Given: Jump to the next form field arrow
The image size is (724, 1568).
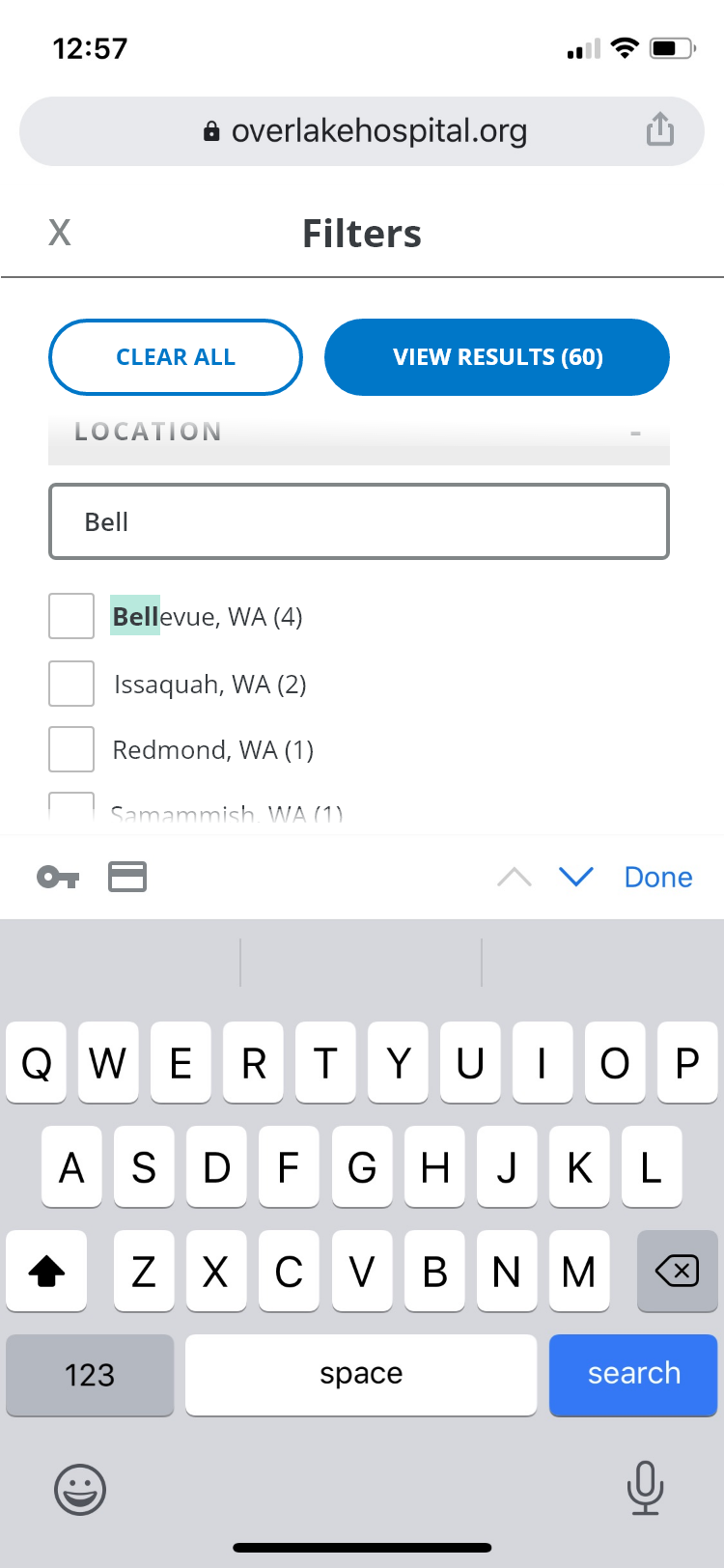Looking at the screenshot, I should click(576, 877).
